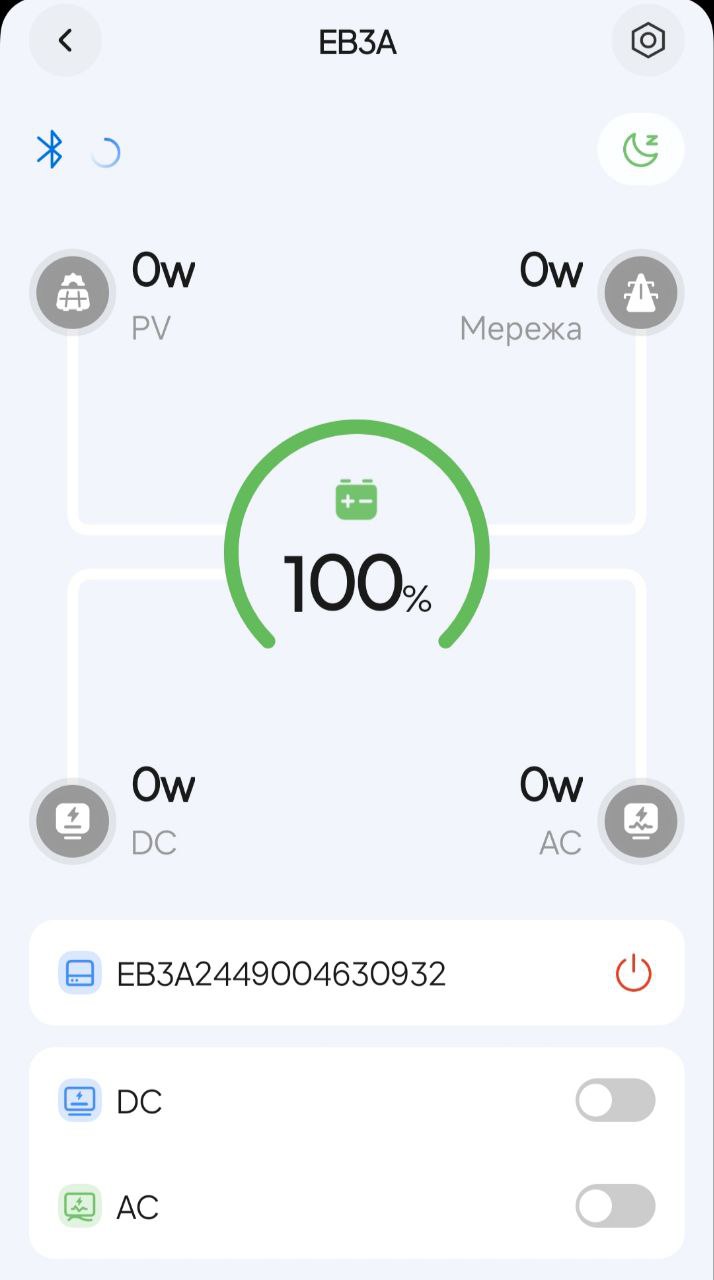Open the battery 100% gauge
714x1280 pixels.
(357, 560)
